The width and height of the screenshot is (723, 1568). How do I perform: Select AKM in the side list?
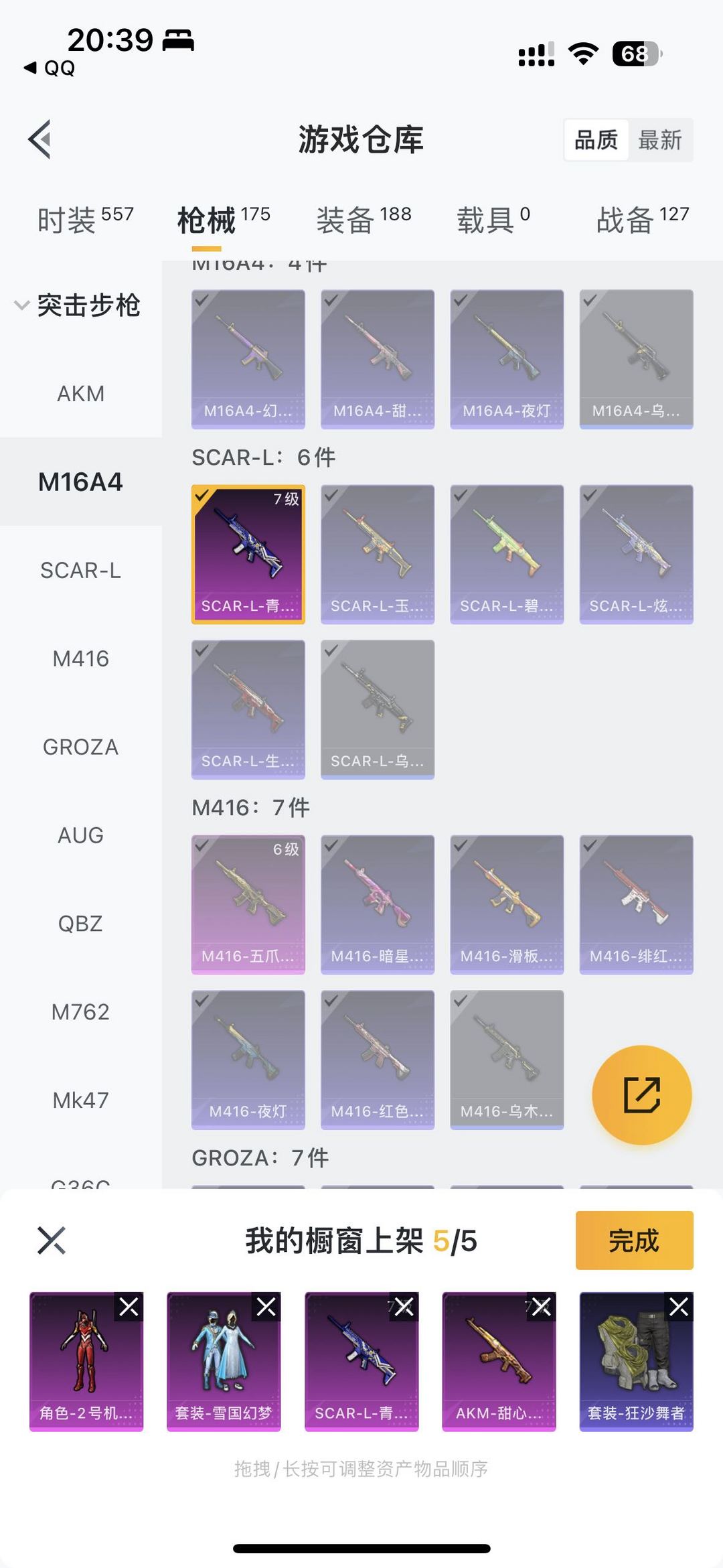click(80, 393)
